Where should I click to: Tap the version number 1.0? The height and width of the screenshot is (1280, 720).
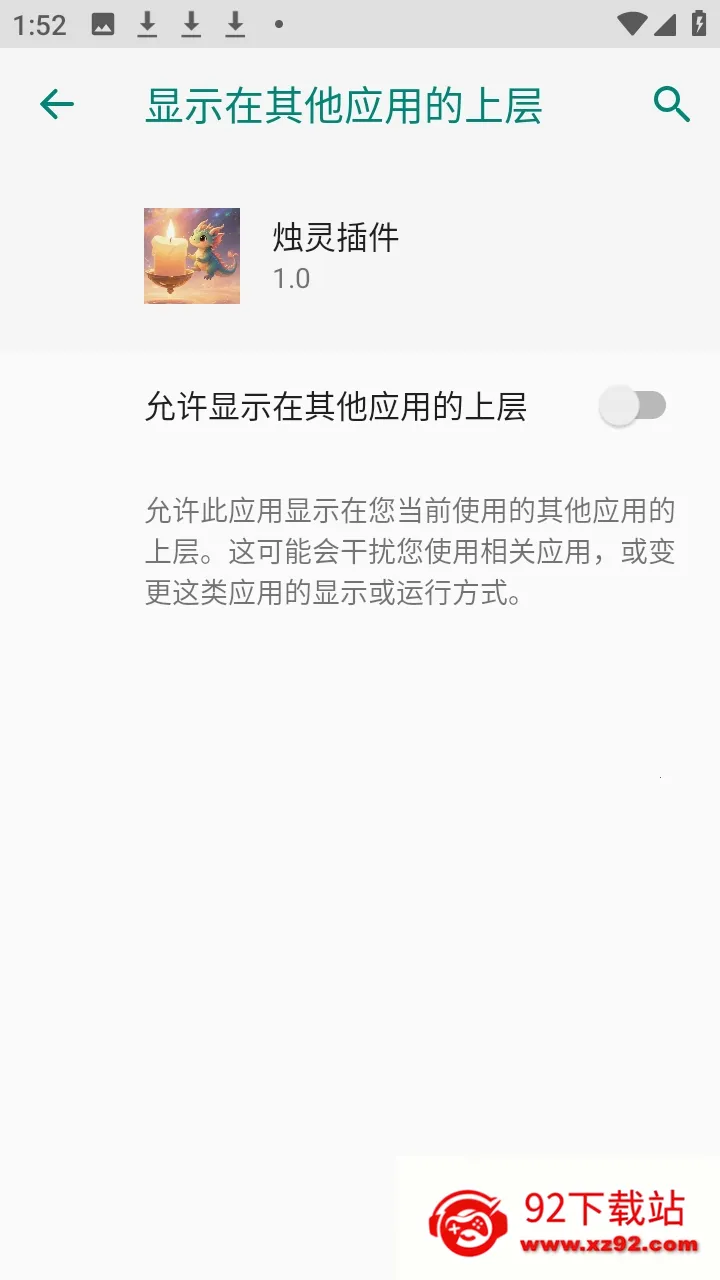(290, 279)
